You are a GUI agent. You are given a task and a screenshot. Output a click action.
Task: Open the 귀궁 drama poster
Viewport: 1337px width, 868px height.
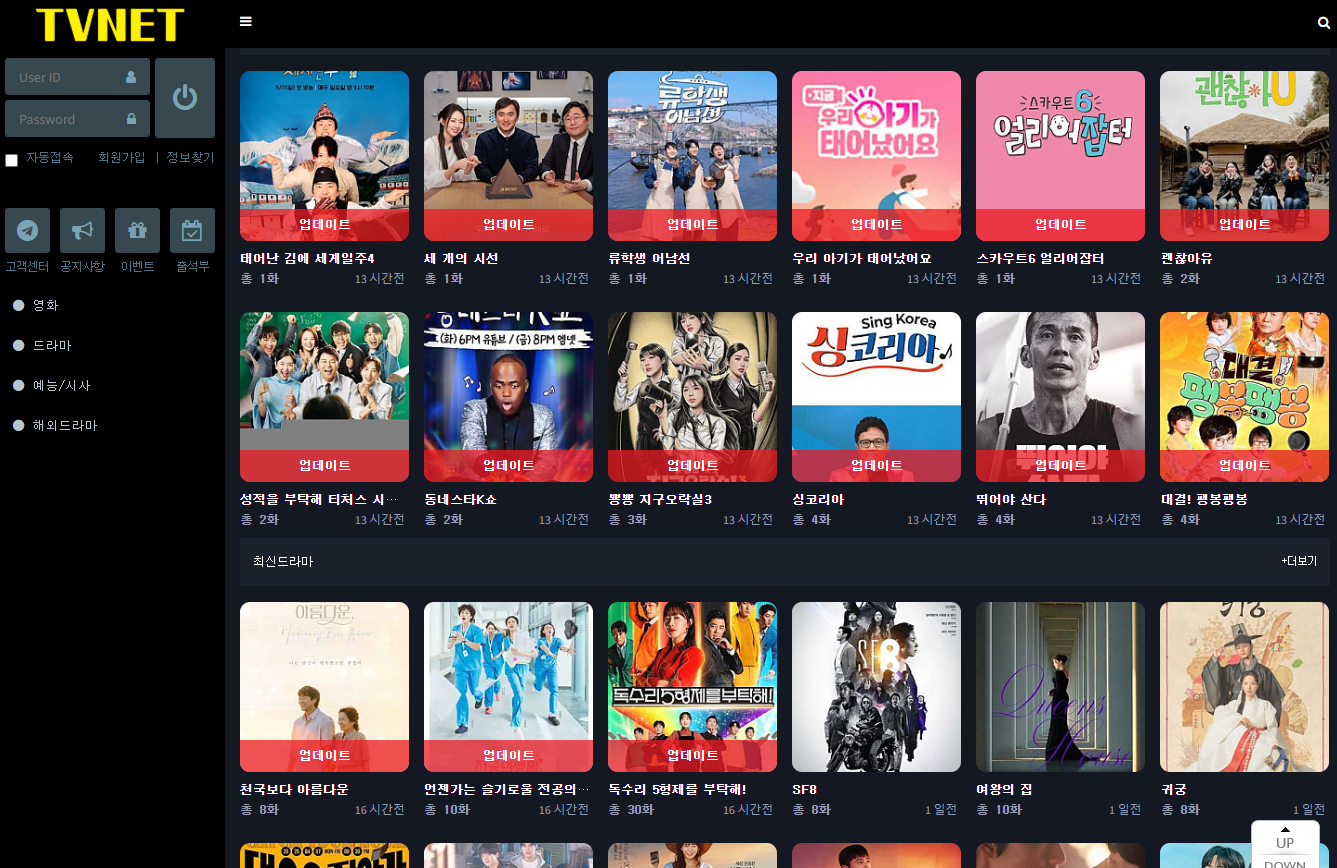click(x=1244, y=686)
